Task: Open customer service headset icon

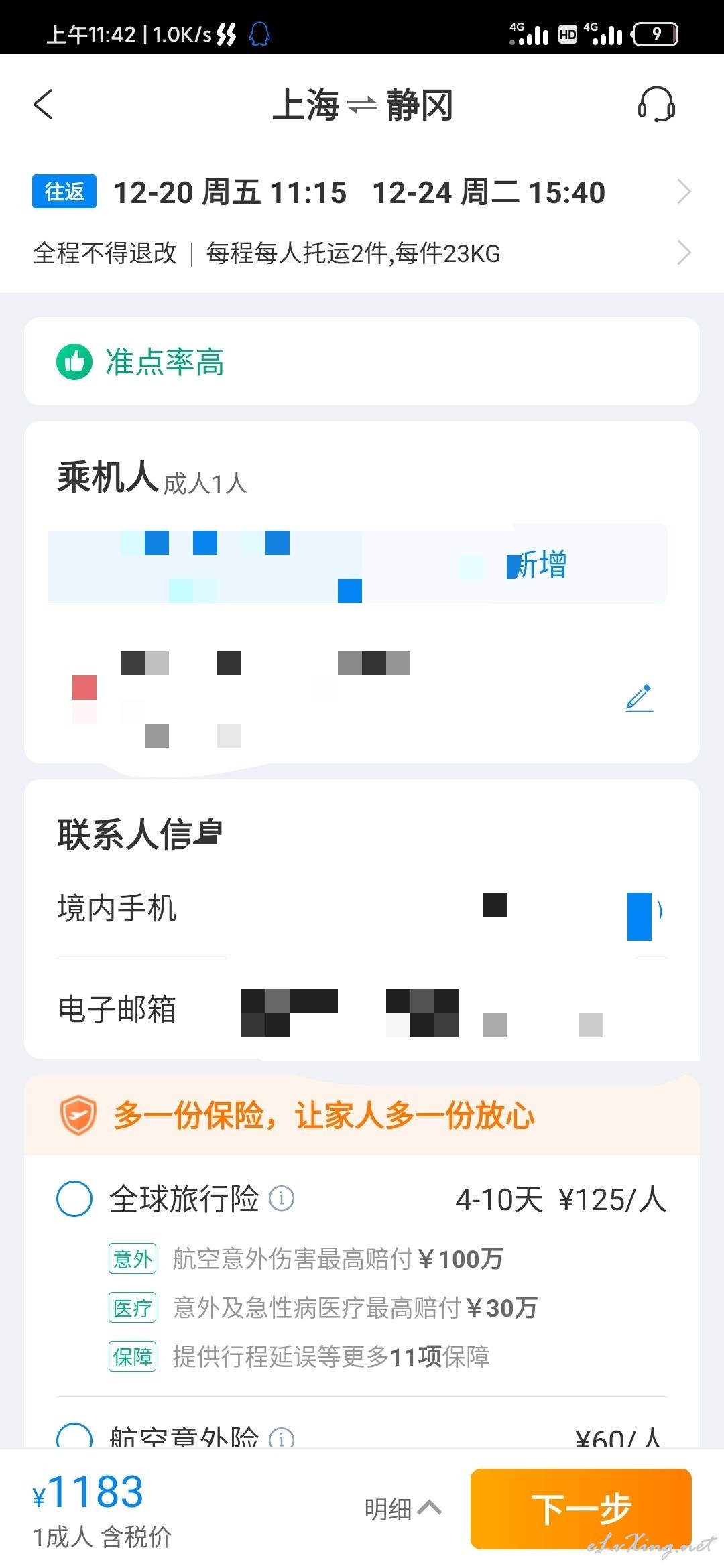Action: [x=656, y=104]
